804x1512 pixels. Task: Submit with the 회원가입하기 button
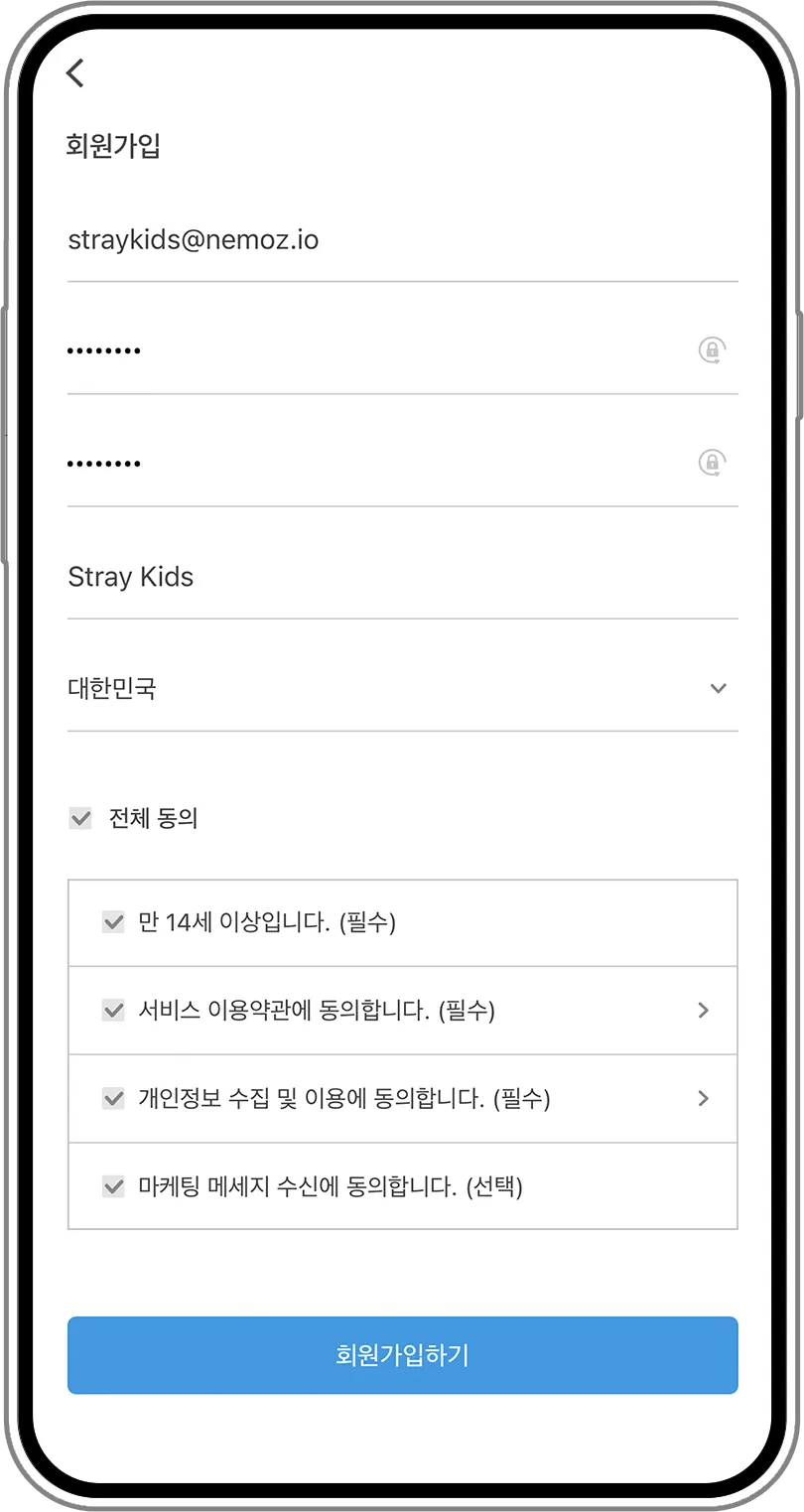(402, 1355)
